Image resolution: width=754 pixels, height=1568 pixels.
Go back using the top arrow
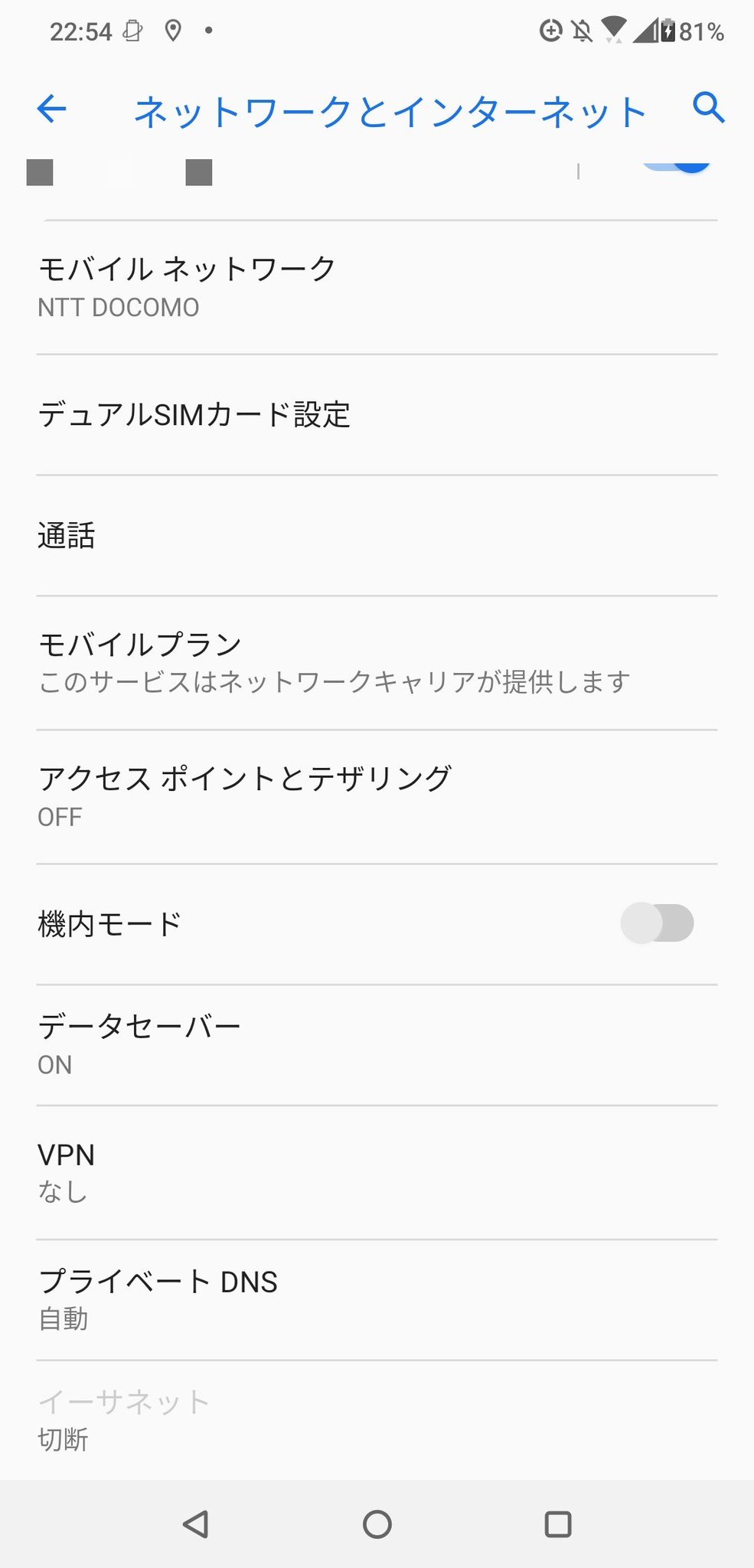pos(51,109)
